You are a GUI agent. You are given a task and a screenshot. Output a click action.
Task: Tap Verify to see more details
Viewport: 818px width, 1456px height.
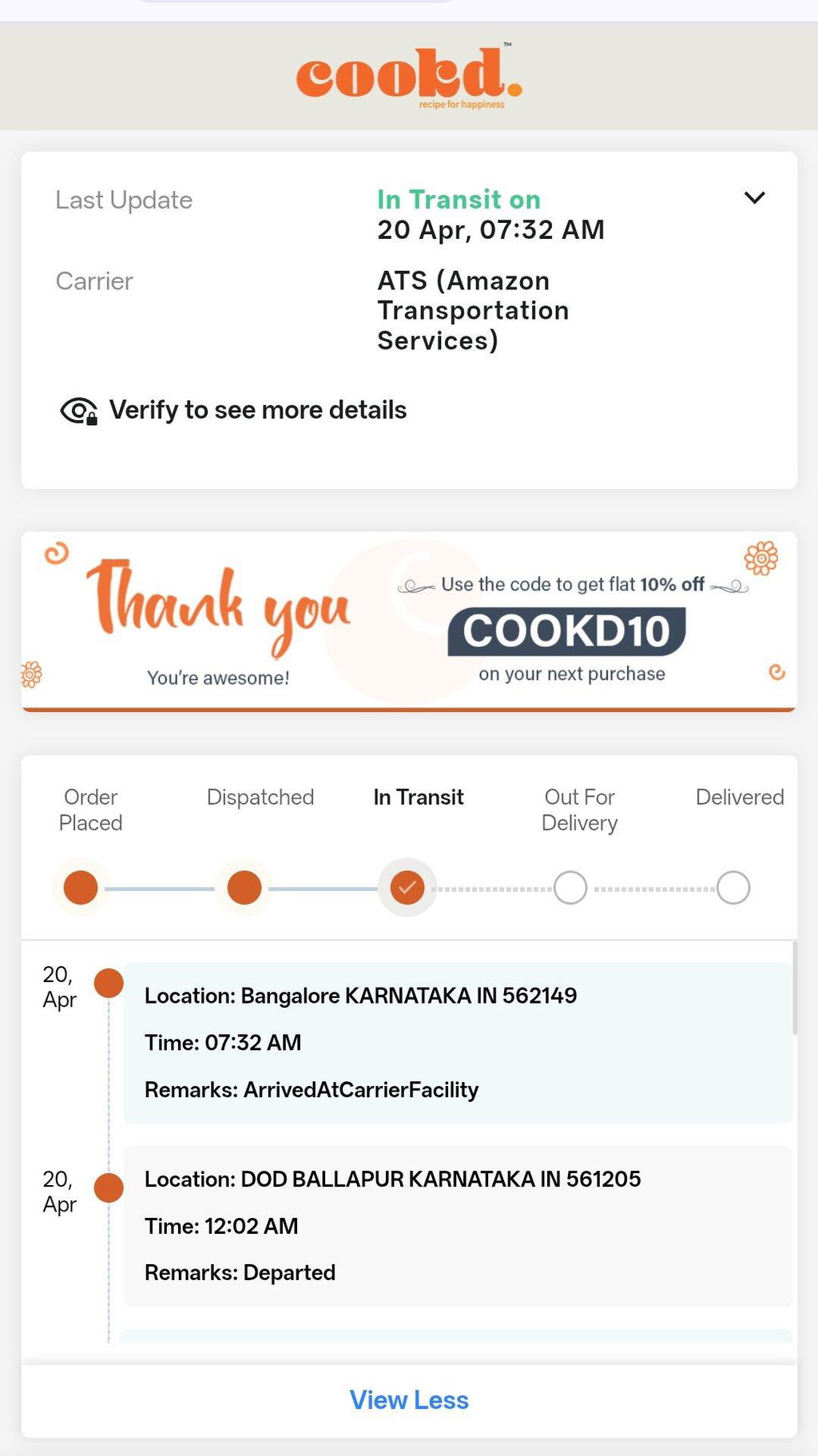point(233,410)
